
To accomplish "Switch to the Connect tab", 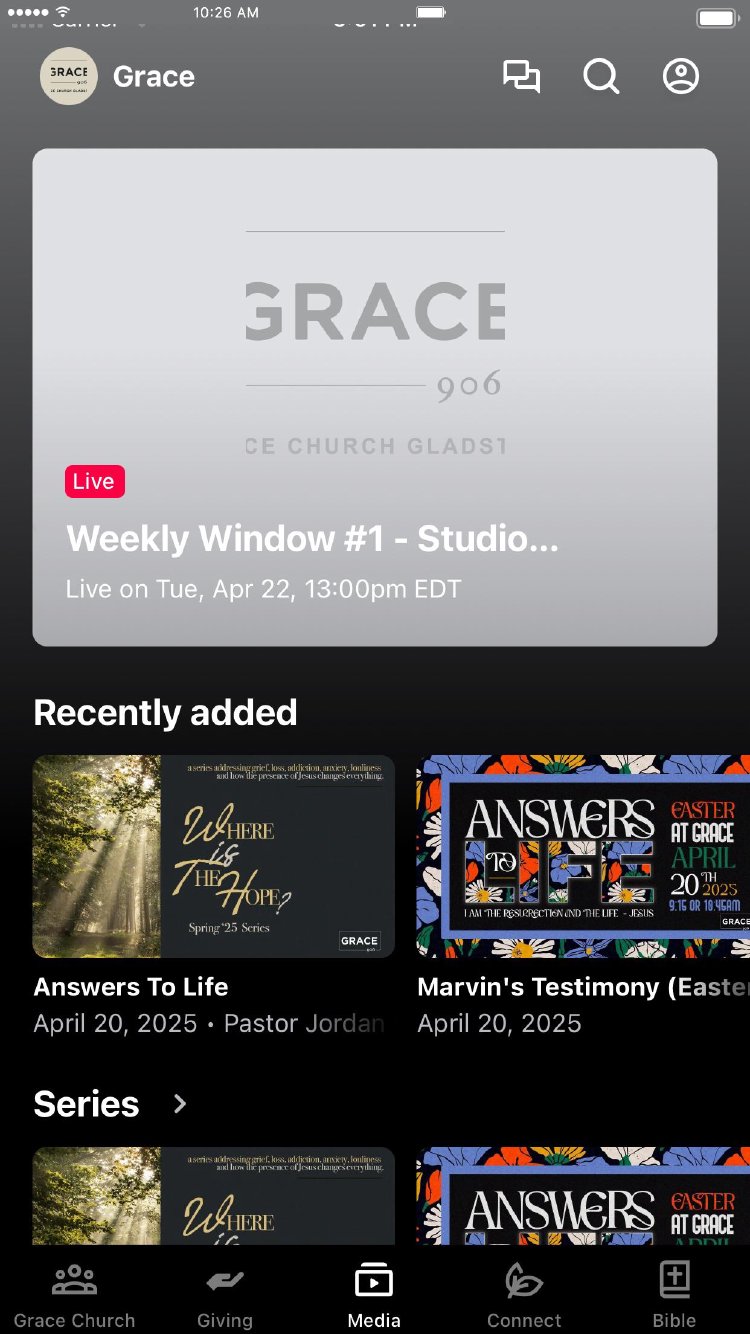I will point(524,1295).
